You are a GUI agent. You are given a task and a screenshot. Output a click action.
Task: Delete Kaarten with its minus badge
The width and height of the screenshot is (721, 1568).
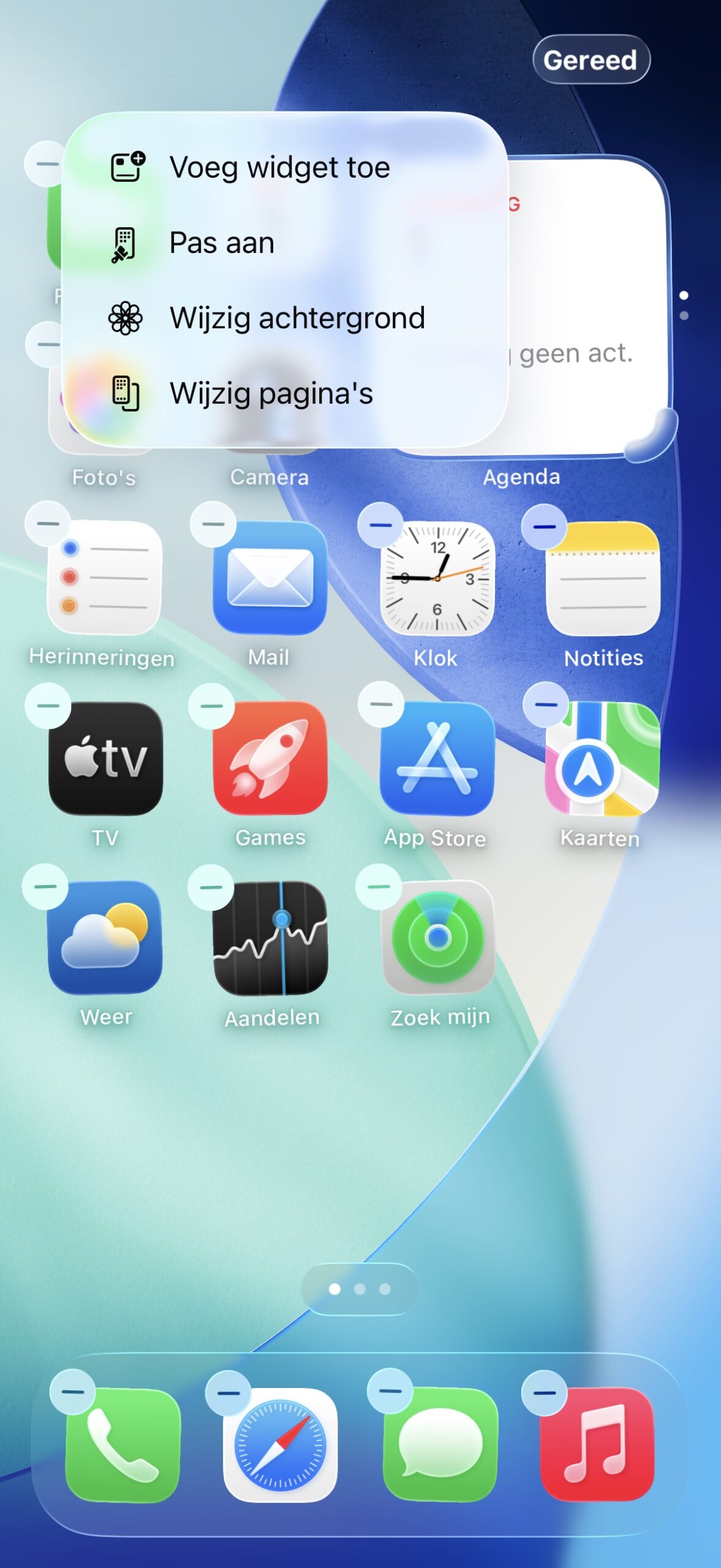545,704
